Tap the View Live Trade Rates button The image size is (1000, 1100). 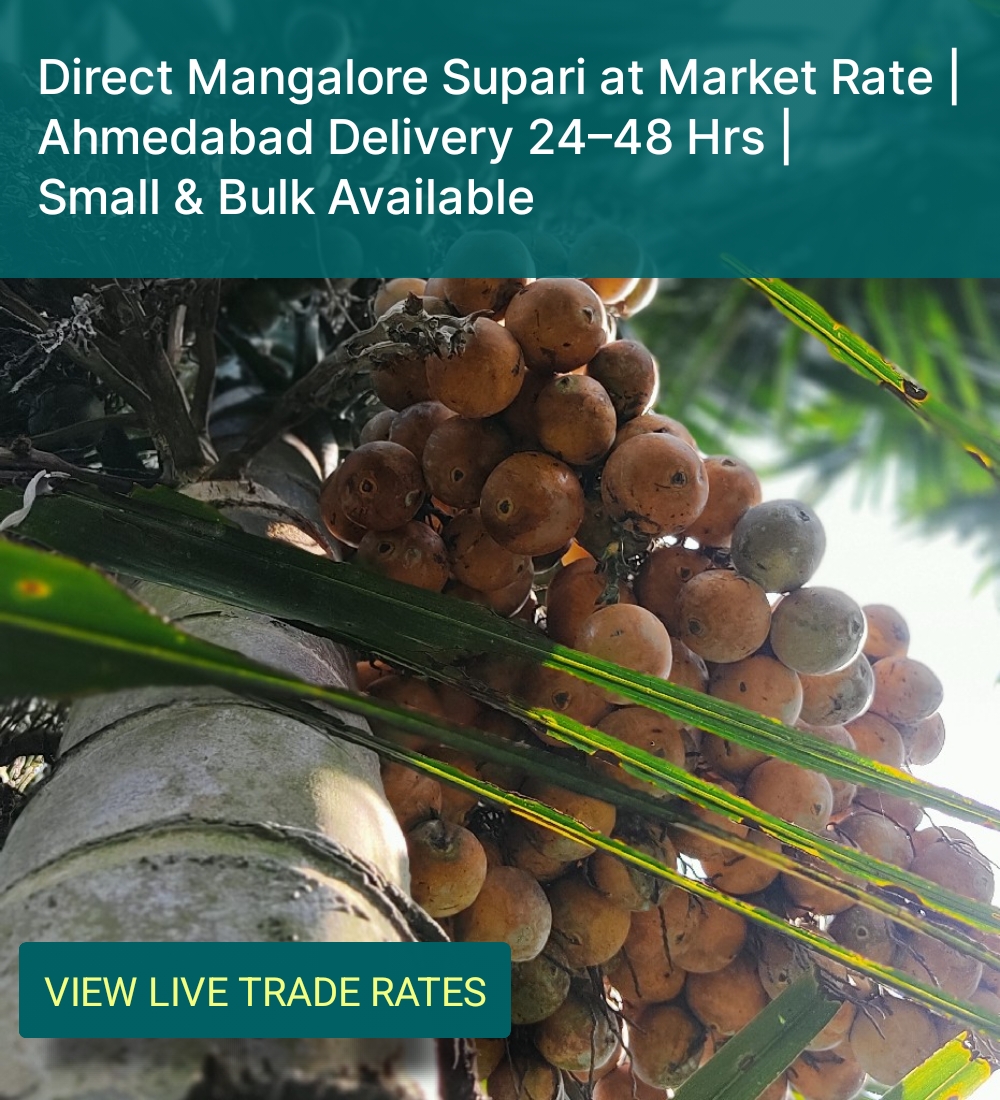click(265, 990)
